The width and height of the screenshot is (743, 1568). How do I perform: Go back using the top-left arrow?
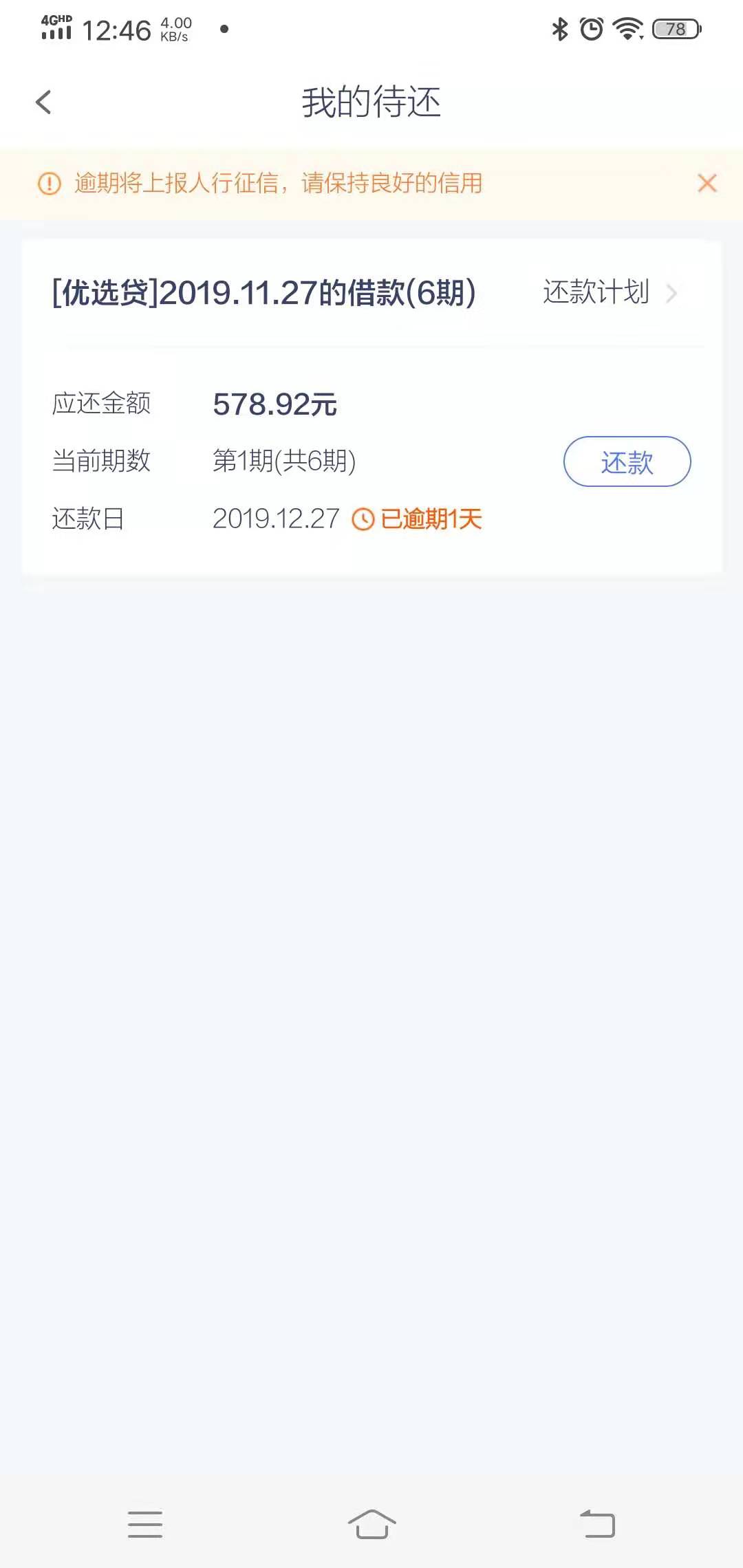pyautogui.click(x=43, y=102)
